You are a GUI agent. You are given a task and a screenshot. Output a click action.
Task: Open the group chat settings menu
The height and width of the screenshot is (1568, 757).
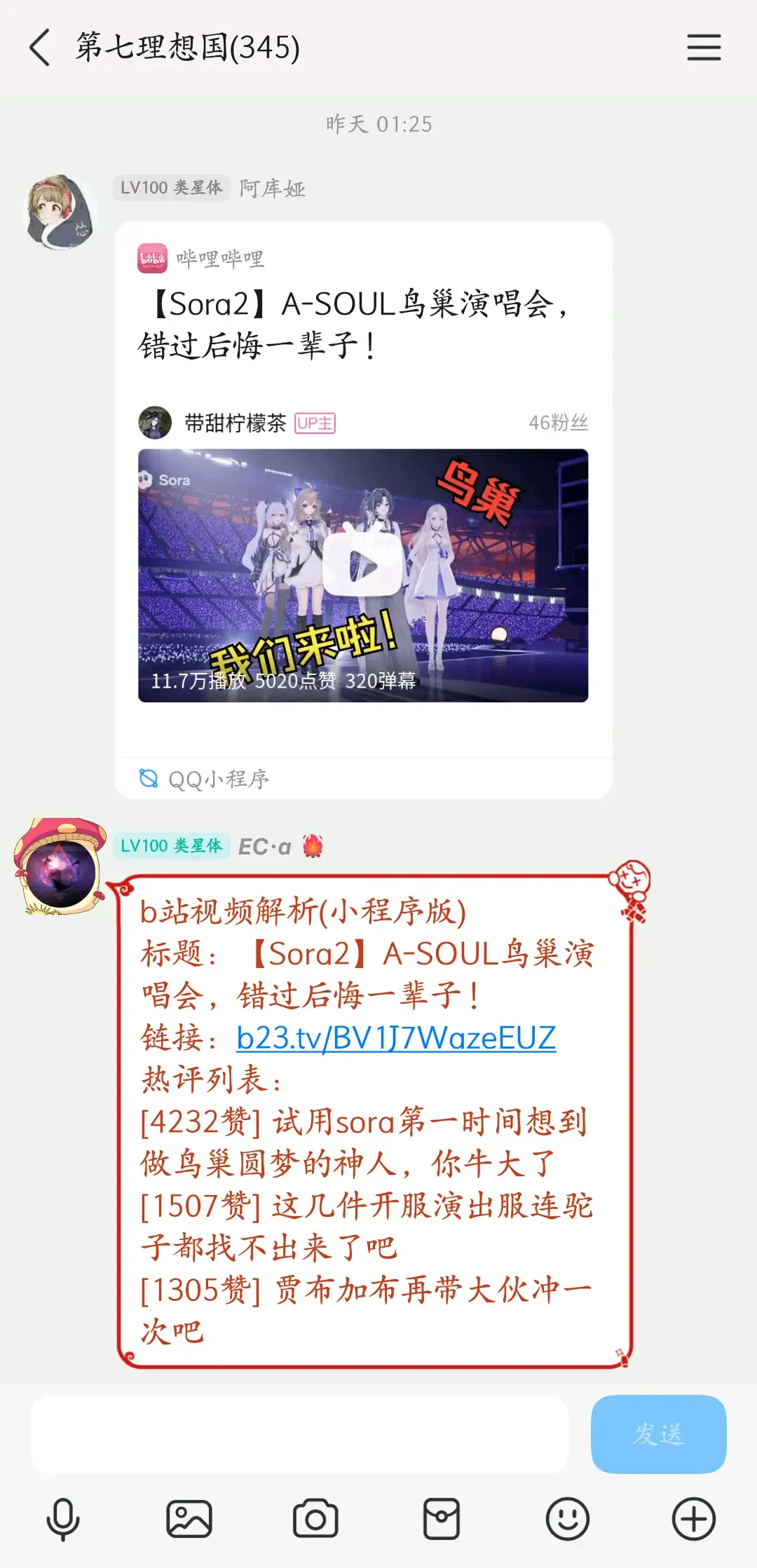tap(703, 48)
